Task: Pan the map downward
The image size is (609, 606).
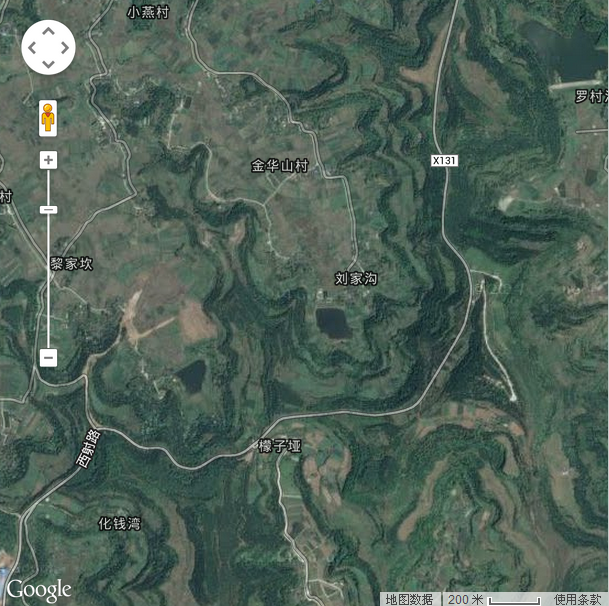Action: (x=48, y=64)
